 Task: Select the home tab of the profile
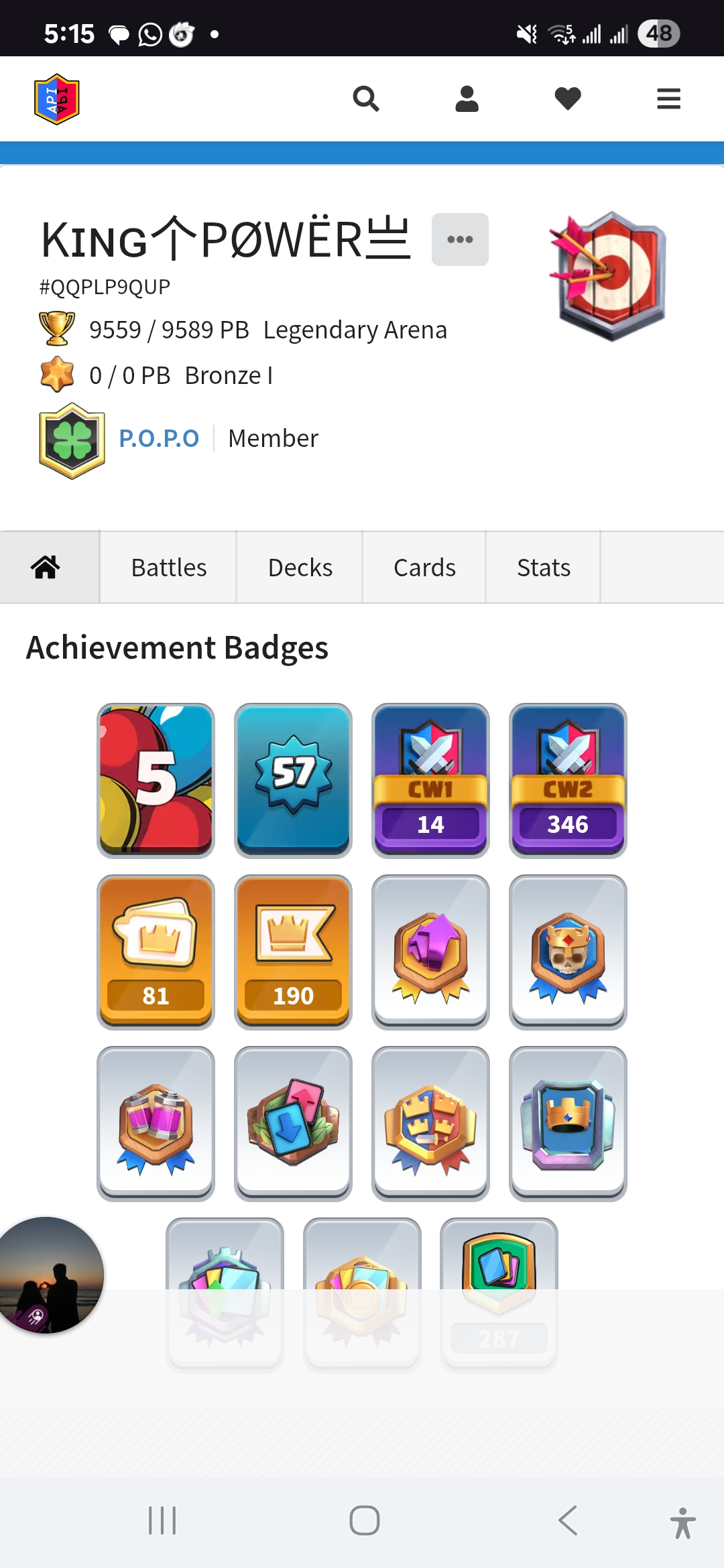pyautogui.click(x=46, y=568)
